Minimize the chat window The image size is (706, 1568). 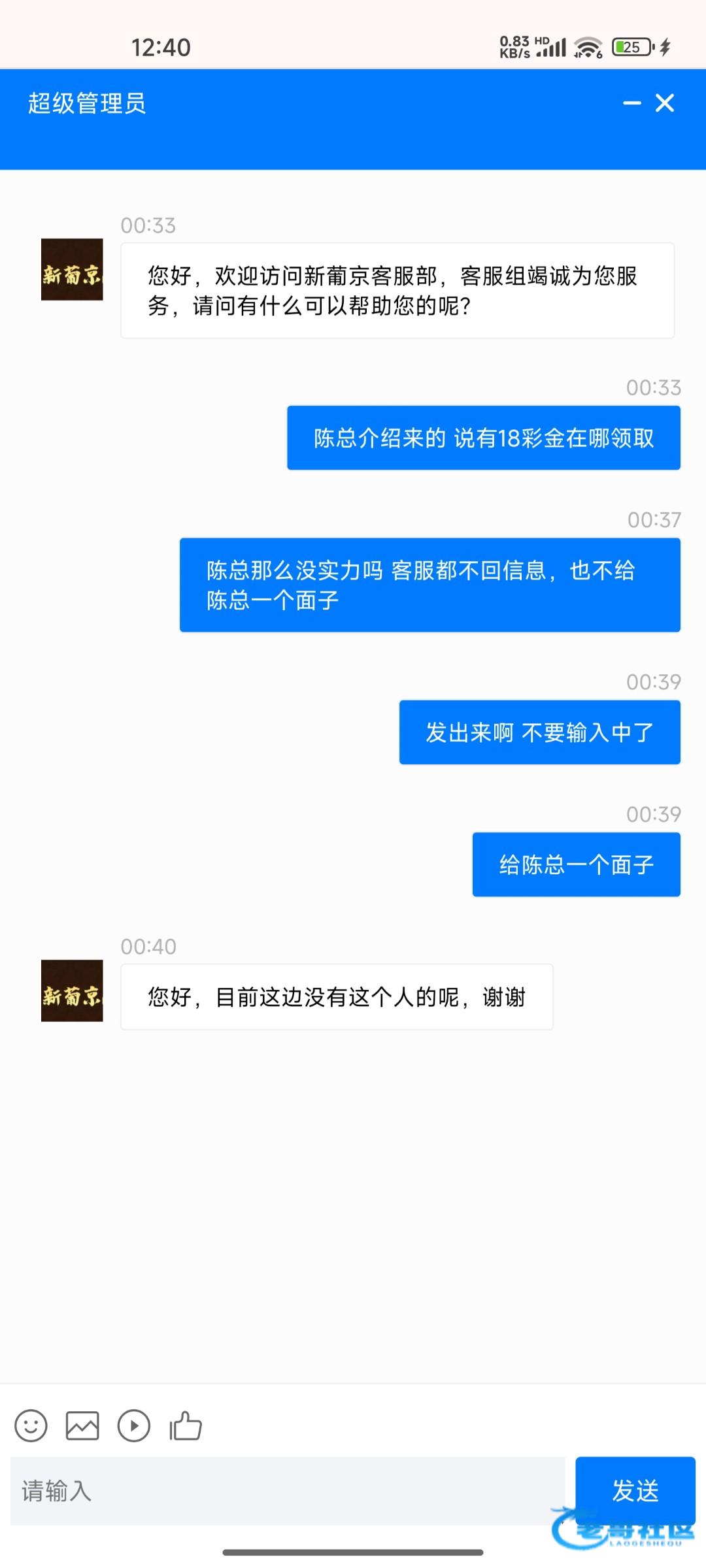click(x=631, y=103)
